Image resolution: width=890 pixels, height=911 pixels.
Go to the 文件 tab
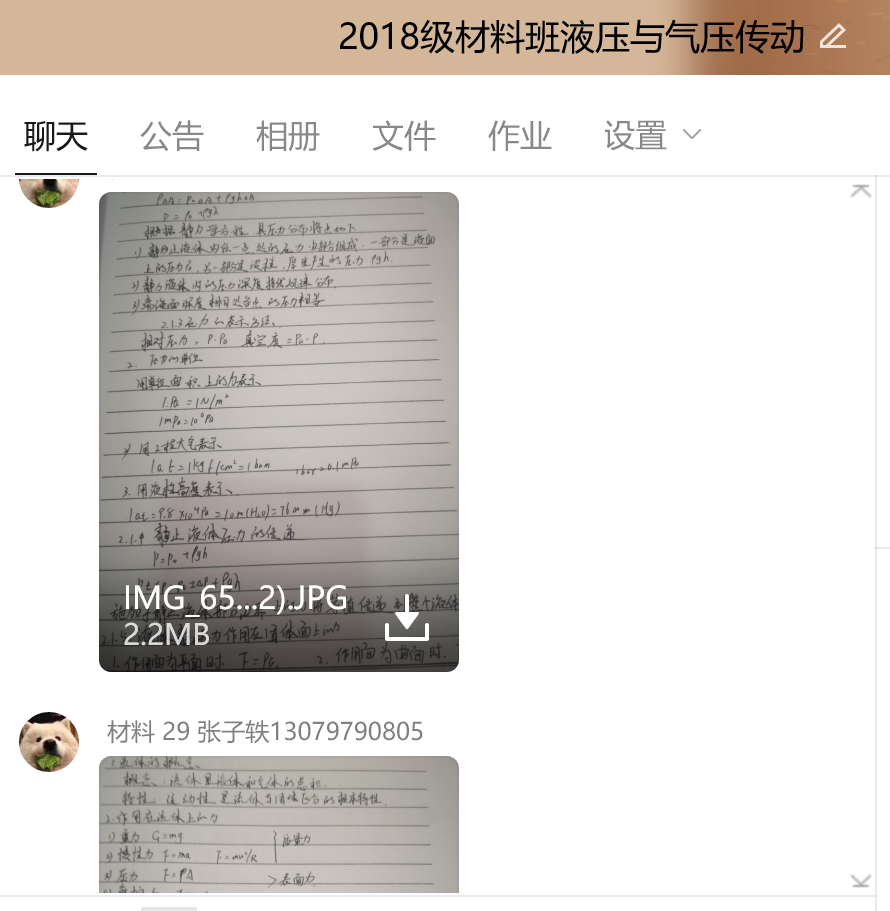403,136
